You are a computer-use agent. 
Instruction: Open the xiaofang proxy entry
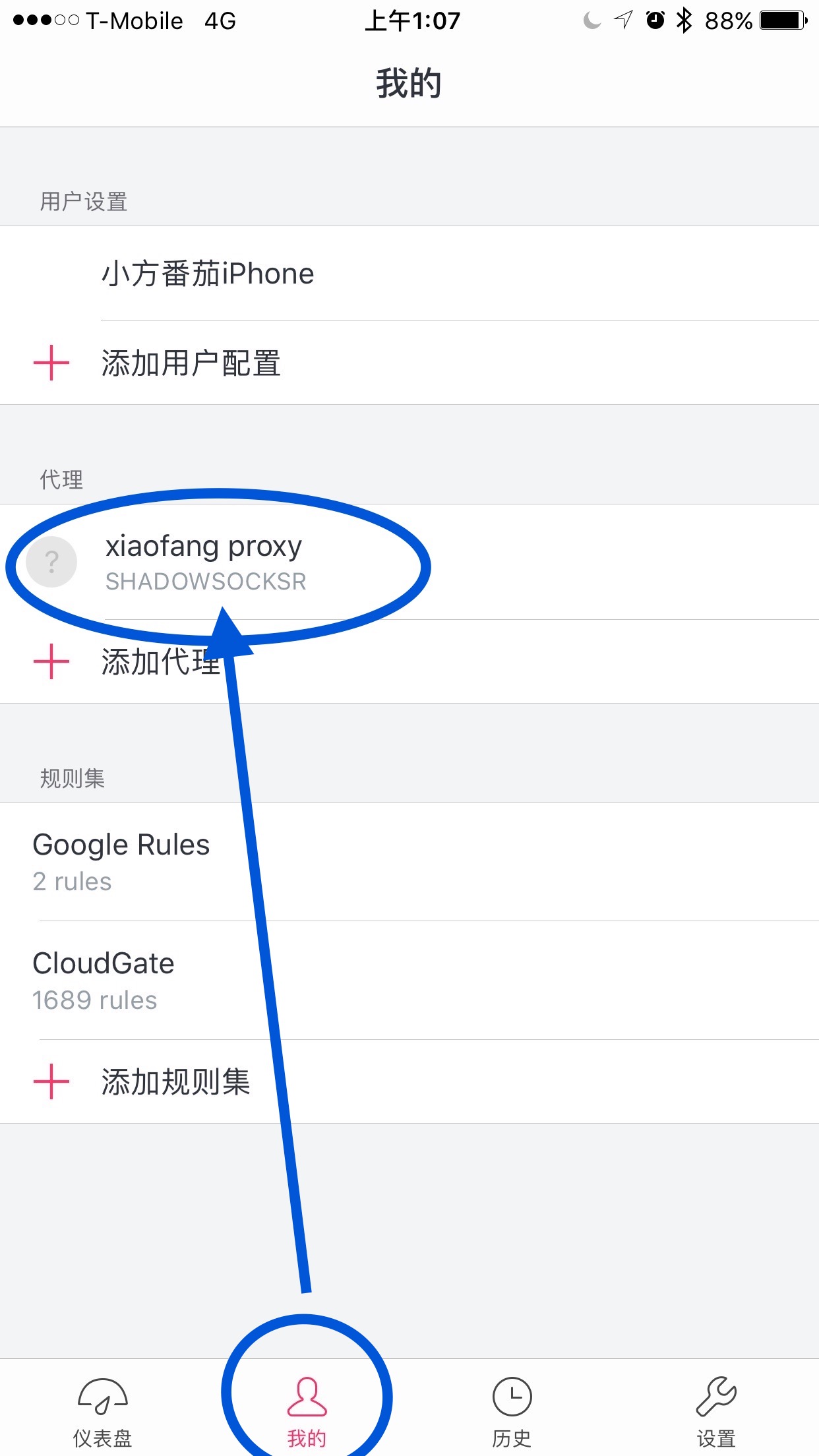409,562
